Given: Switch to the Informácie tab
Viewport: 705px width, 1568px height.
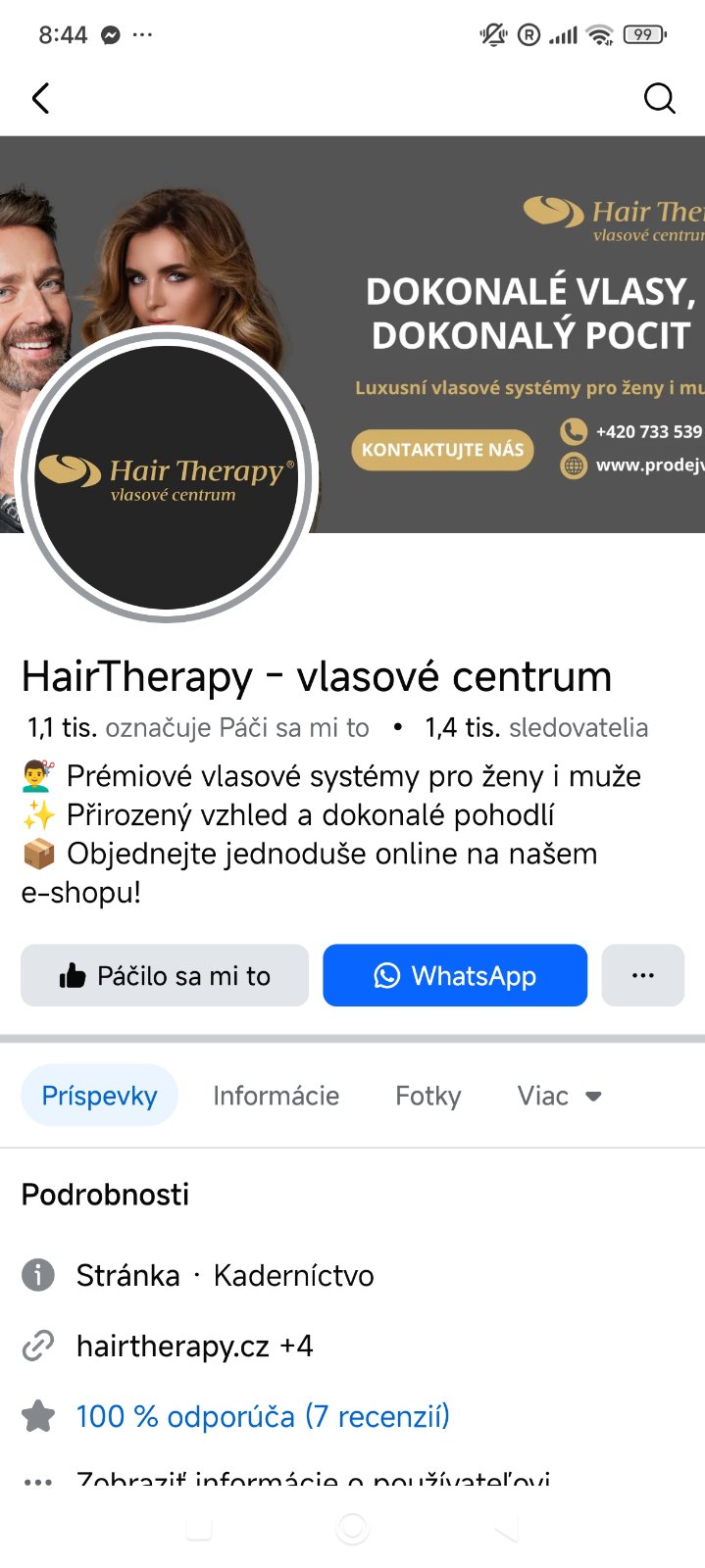Looking at the screenshot, I should (276, 1095).
